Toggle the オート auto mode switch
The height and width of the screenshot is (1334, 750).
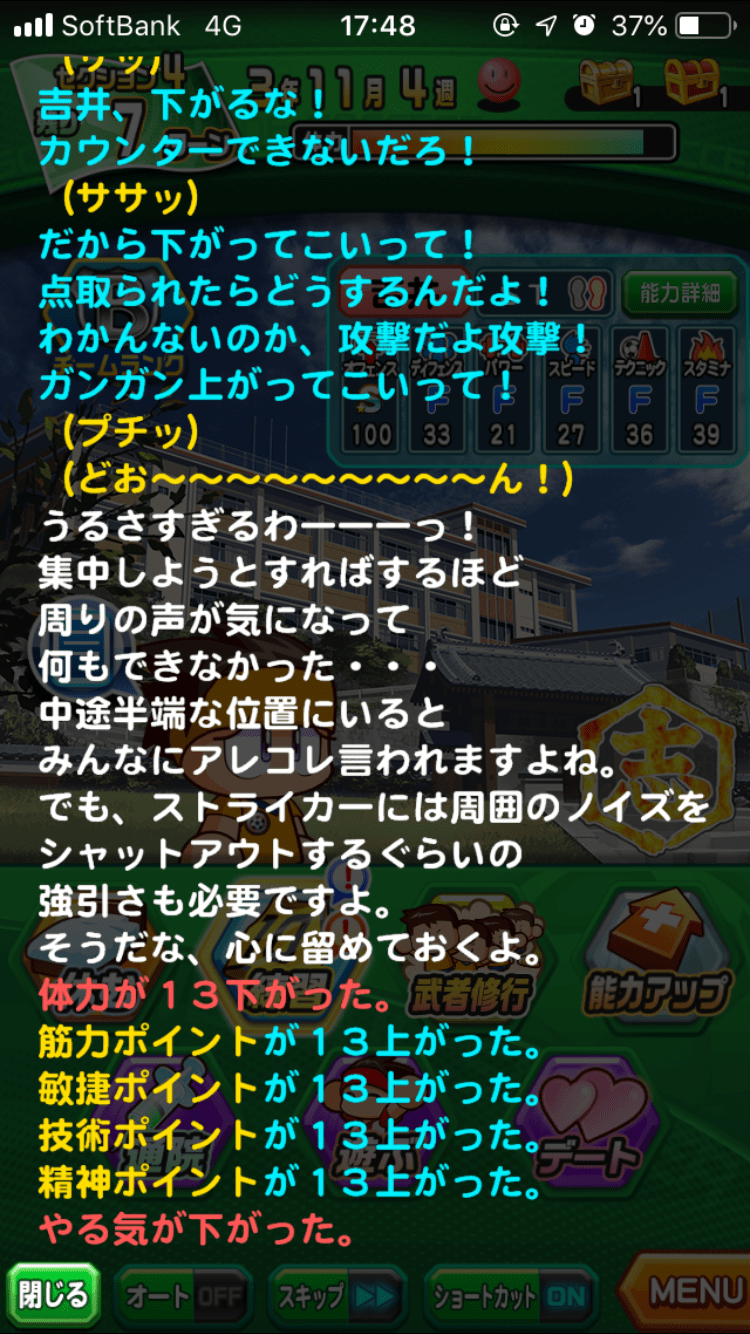tap(184, 1297)
